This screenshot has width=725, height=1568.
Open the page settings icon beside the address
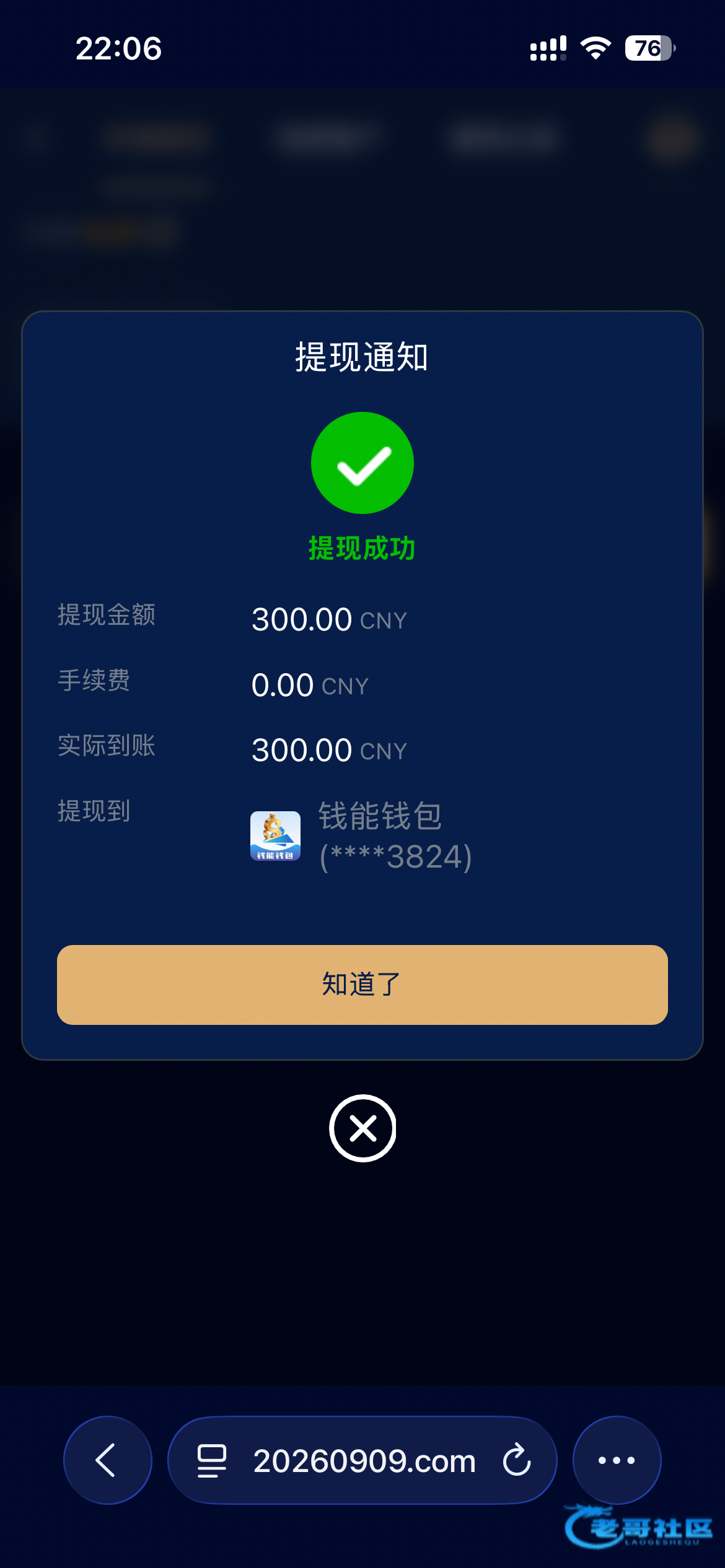pyautogui.click(x=211, y=1460)
